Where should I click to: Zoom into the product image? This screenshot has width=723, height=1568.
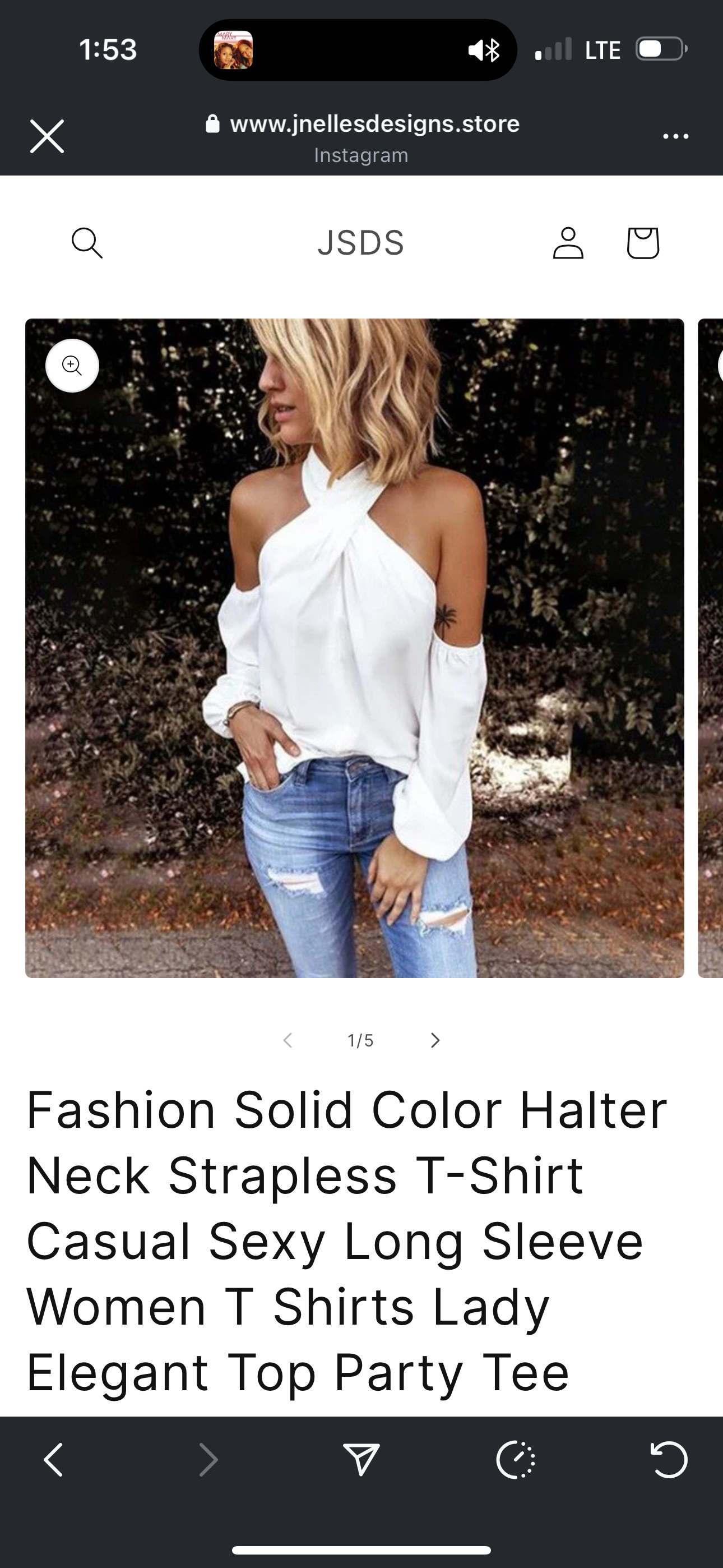(x=72, y=365)
